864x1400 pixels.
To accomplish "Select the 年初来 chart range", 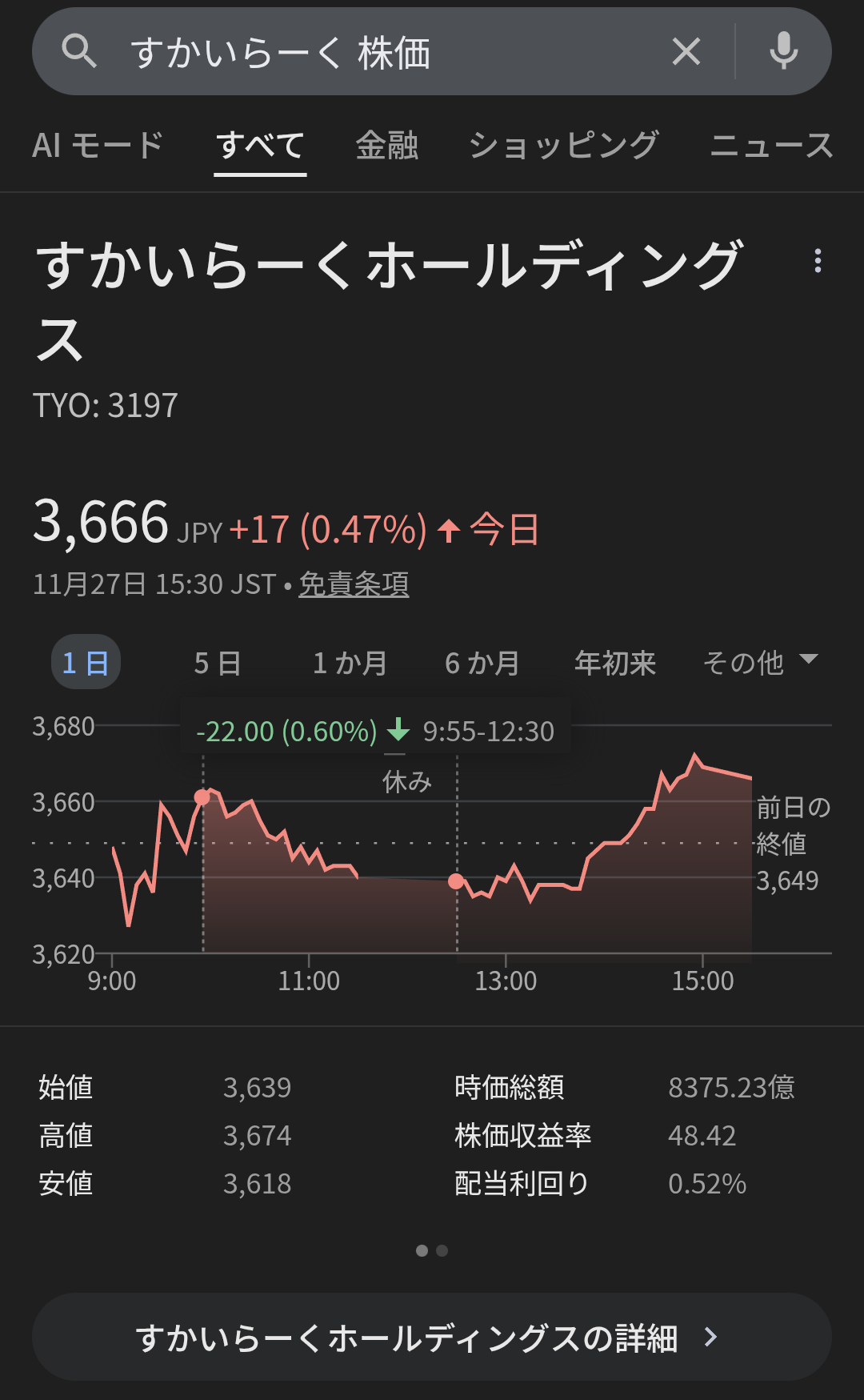I will 614,663.
